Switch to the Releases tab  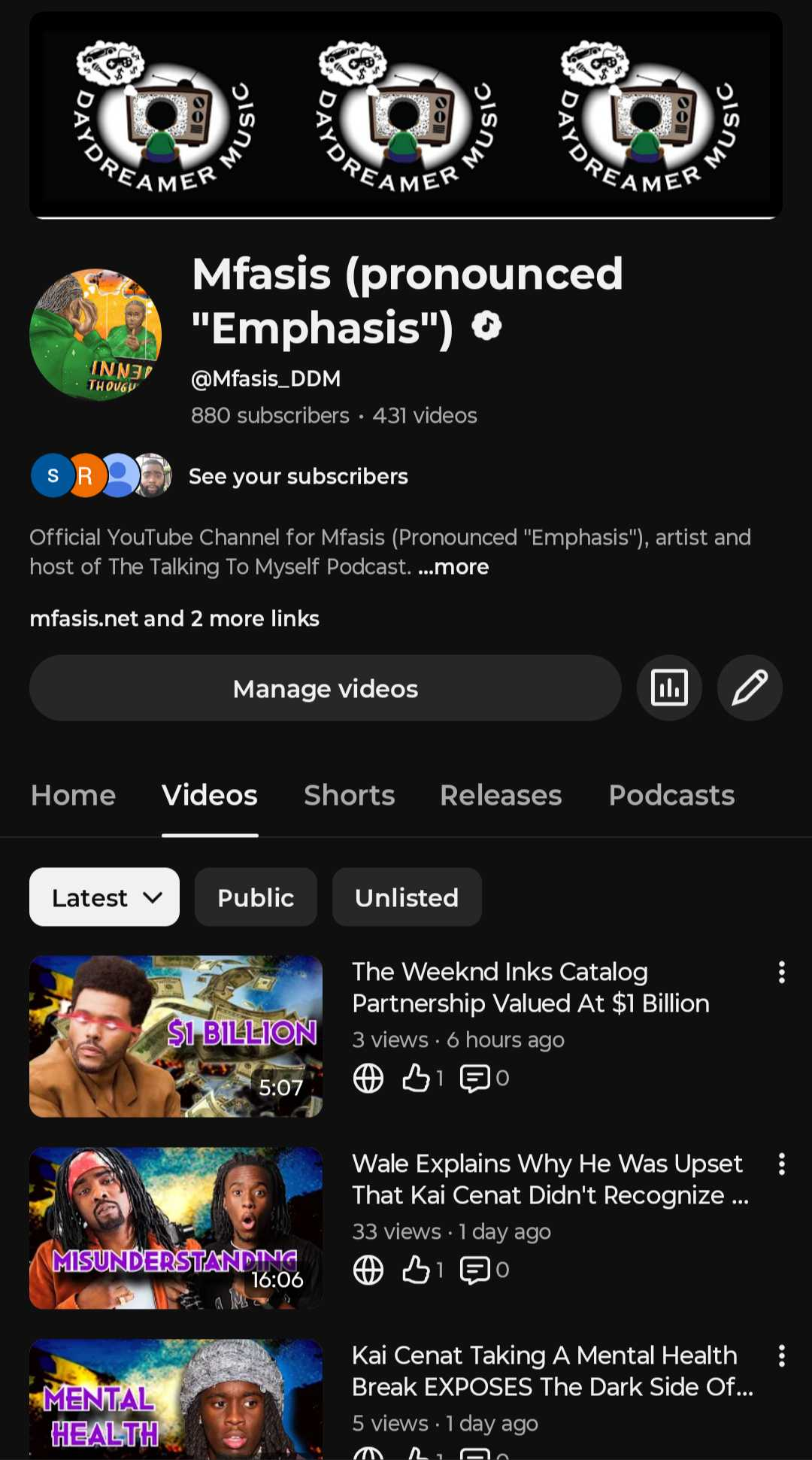tap(501, 796)
